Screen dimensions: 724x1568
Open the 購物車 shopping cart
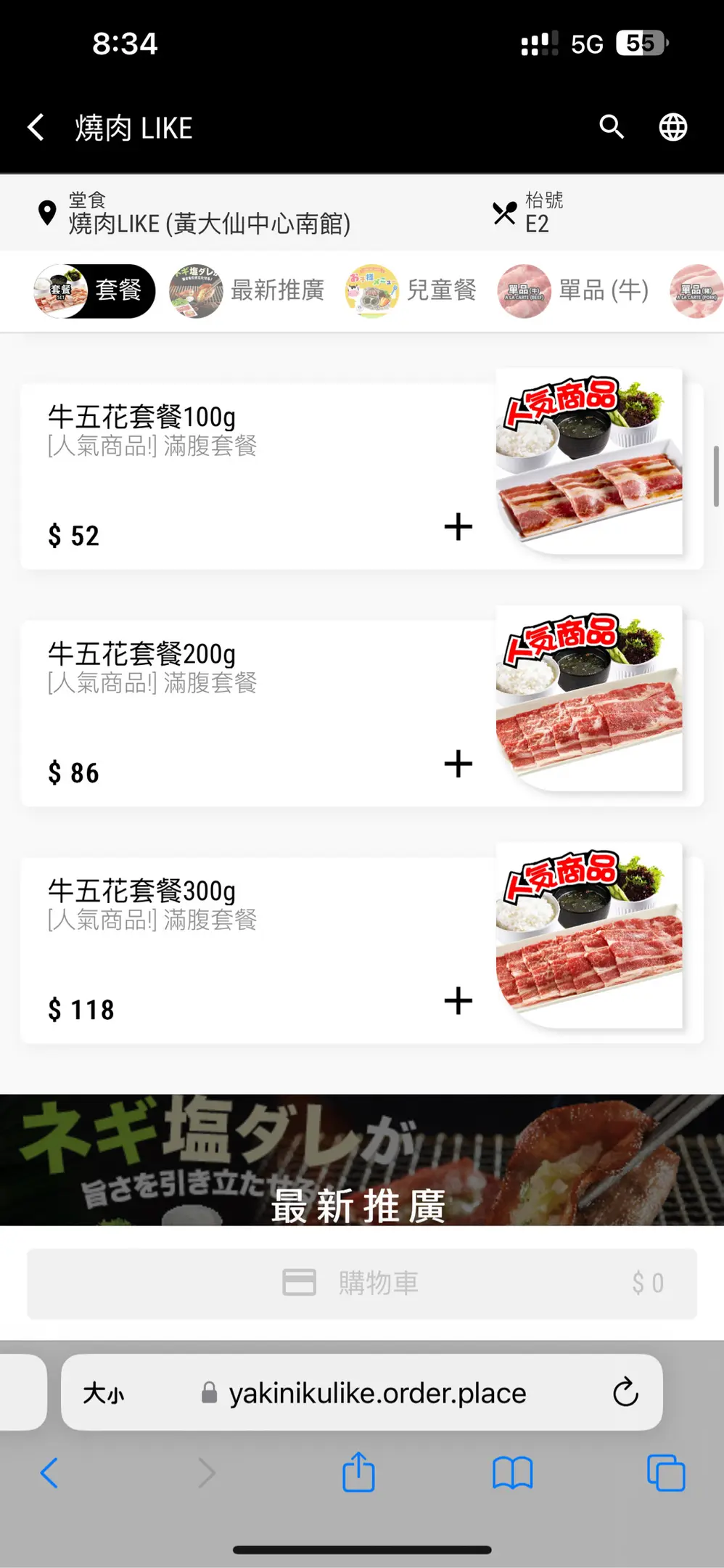pyautogui.click(x=361, y=1283)
